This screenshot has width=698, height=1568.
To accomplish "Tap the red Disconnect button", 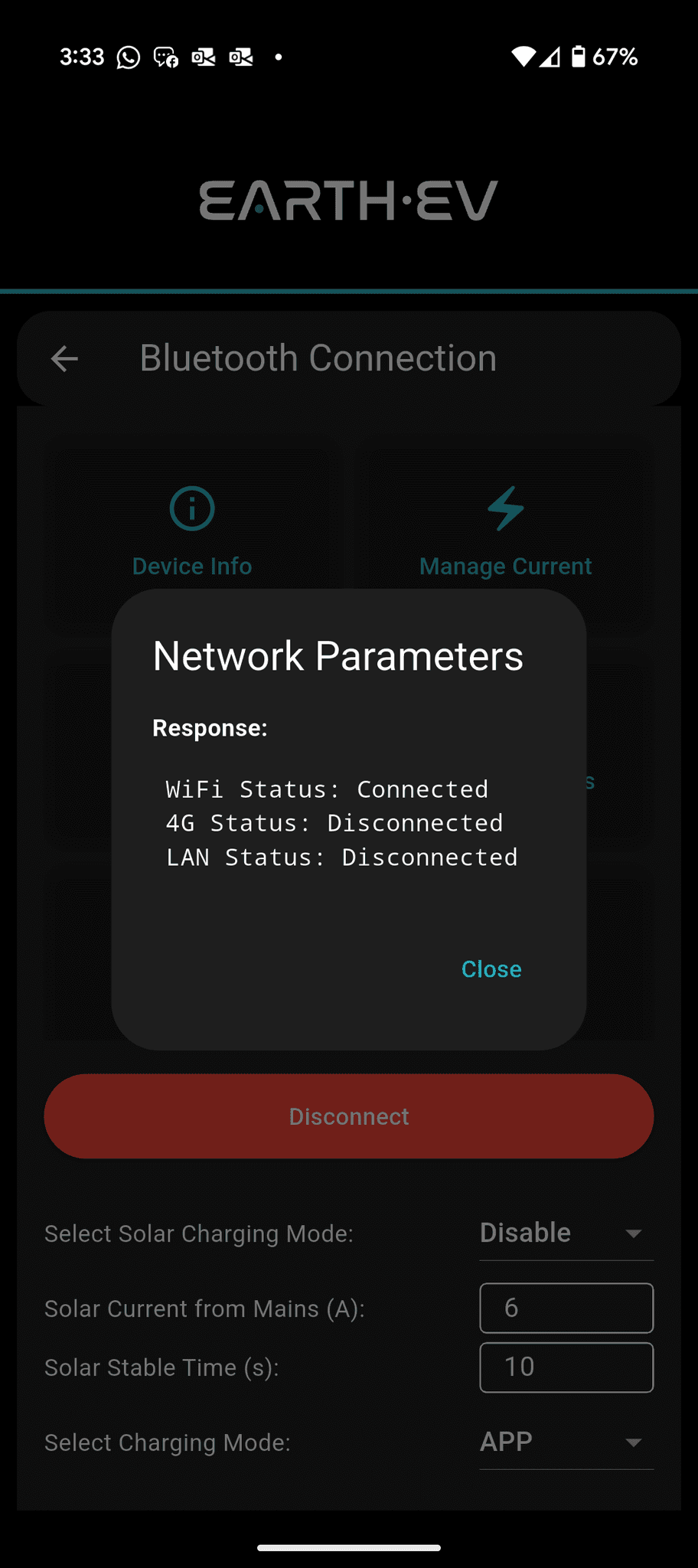I will [x=349, y=1116].
